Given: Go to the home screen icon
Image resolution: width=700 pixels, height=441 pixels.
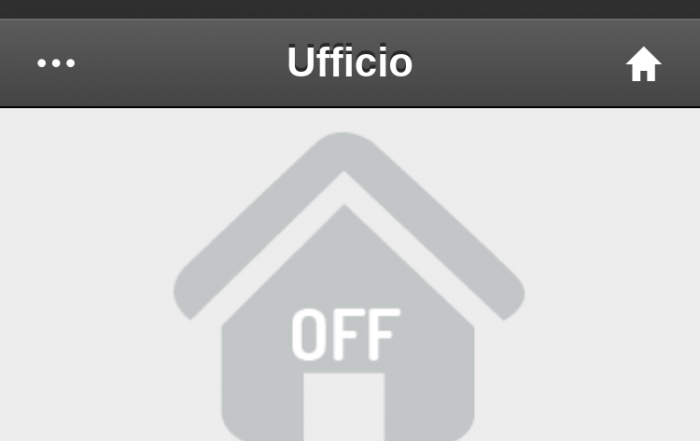Looking at the screenshot, I should pyautogui.click(x=643, y=66).
